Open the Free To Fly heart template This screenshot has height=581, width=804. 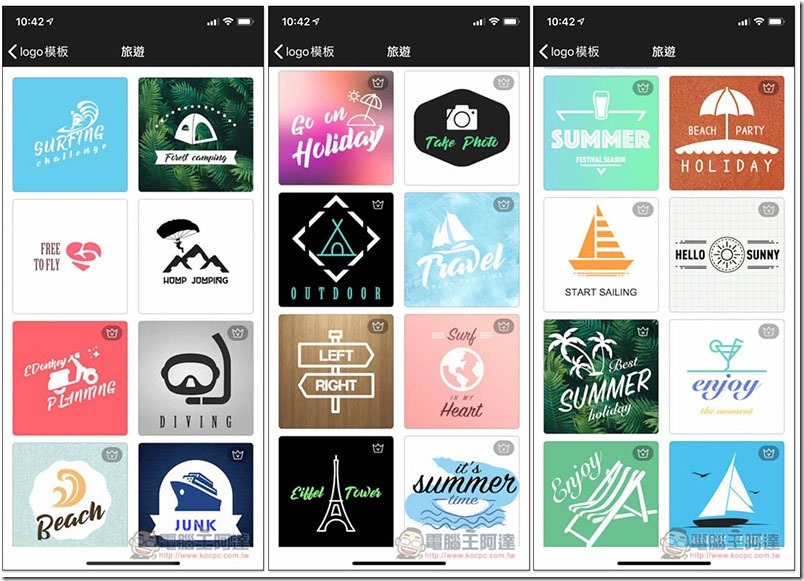(70, 256)
